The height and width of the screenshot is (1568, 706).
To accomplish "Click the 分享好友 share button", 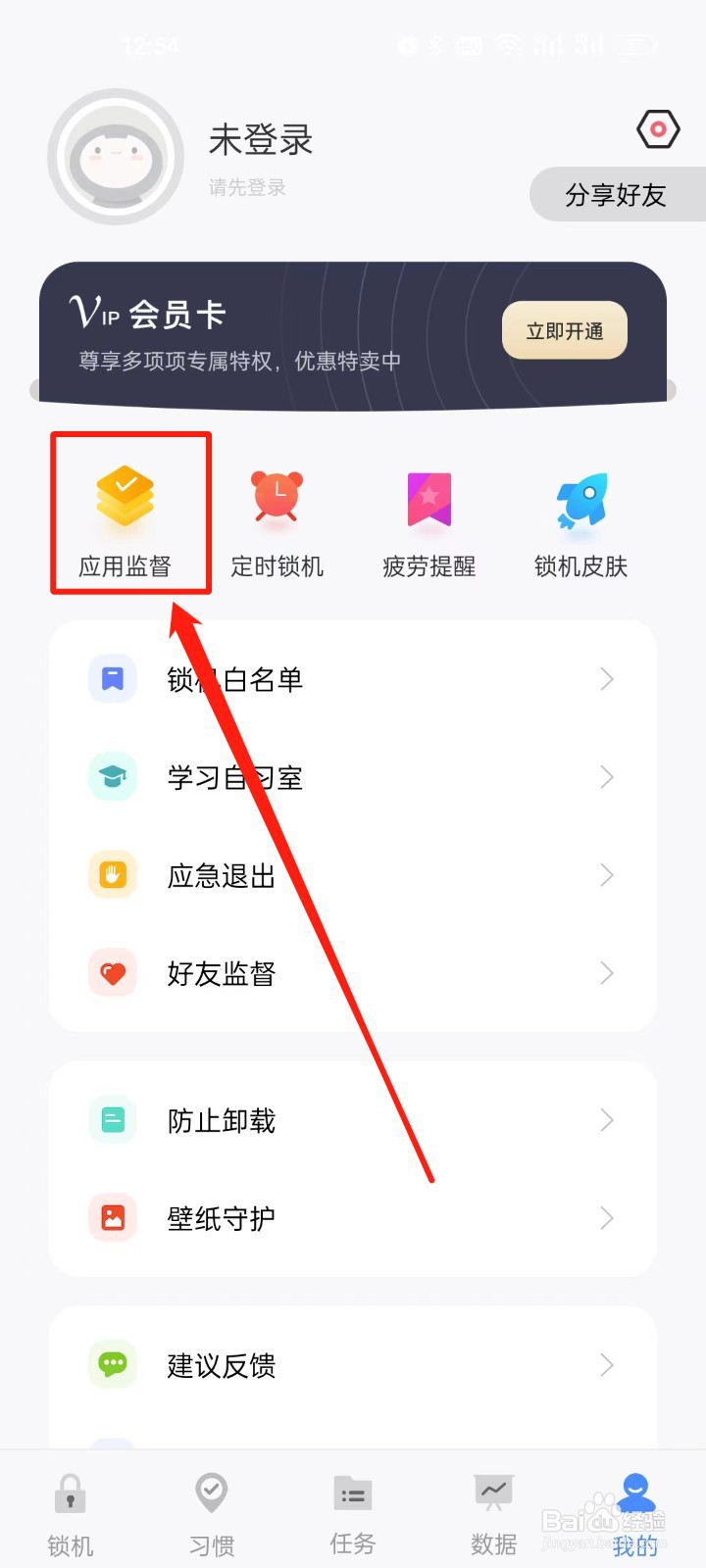I will point(618,194).
